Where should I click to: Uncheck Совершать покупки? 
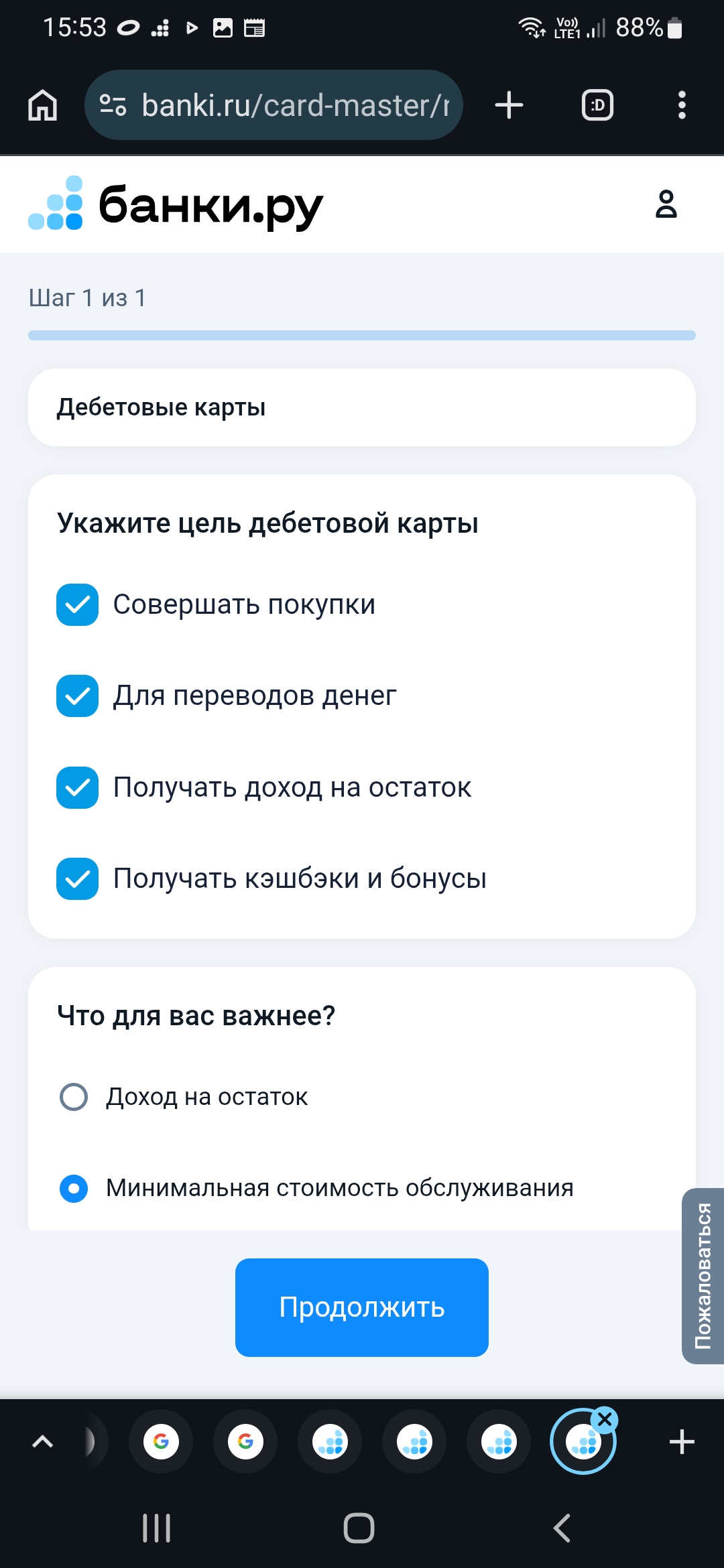tap(78, 604)
